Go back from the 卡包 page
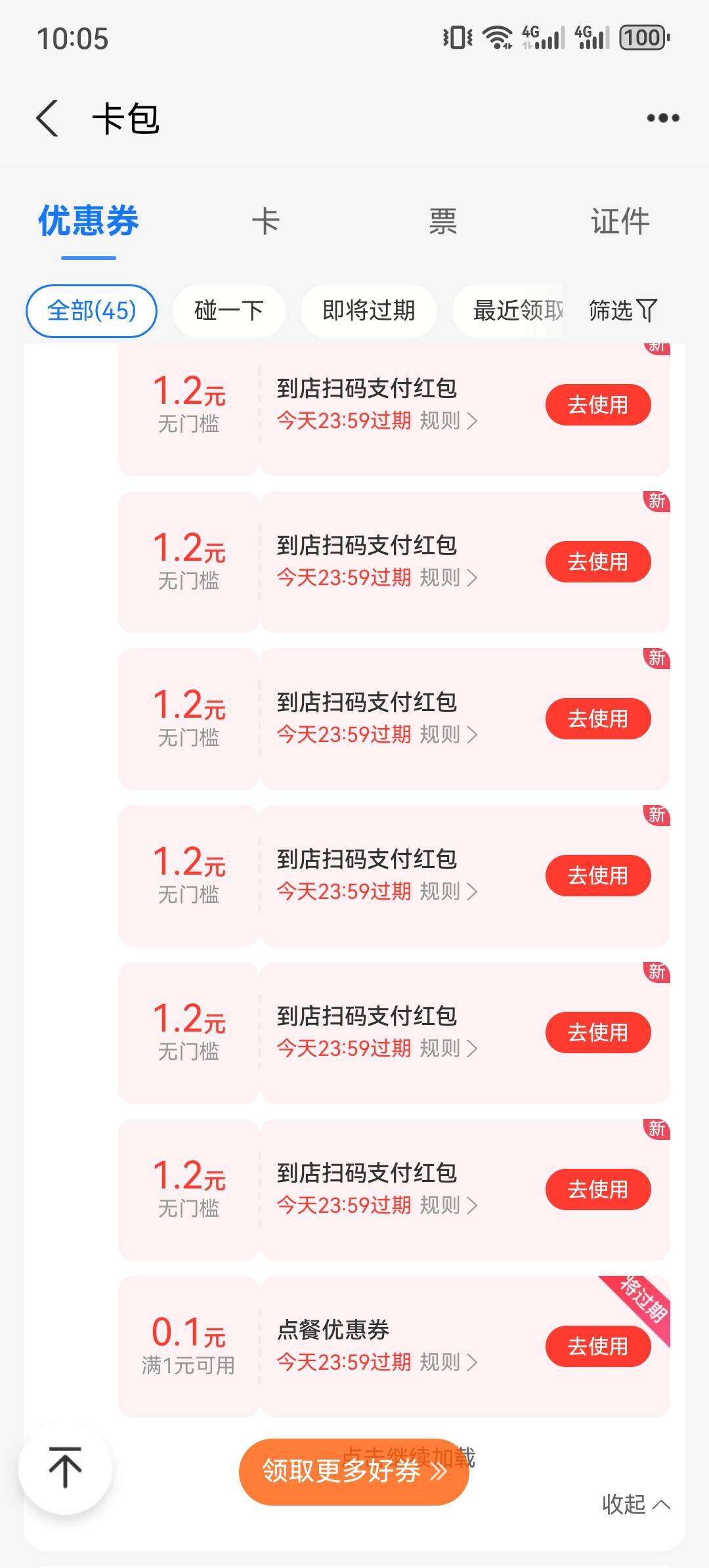The height and width of the screenshot is (1568, 709). 47,118
